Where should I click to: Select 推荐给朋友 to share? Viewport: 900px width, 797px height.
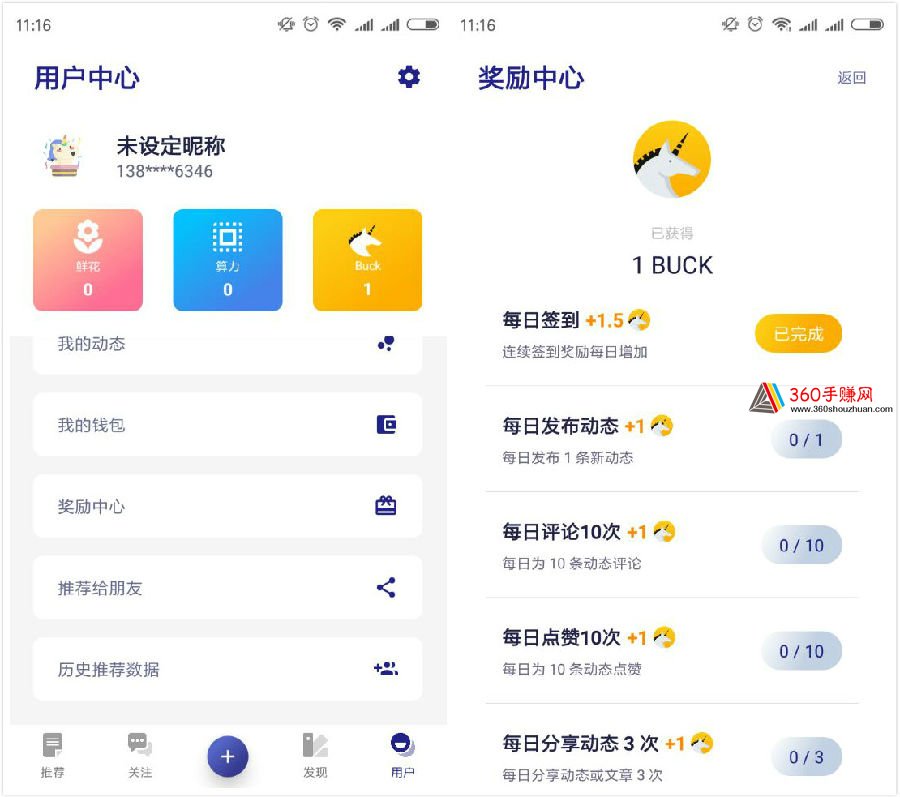coord(227,588)
